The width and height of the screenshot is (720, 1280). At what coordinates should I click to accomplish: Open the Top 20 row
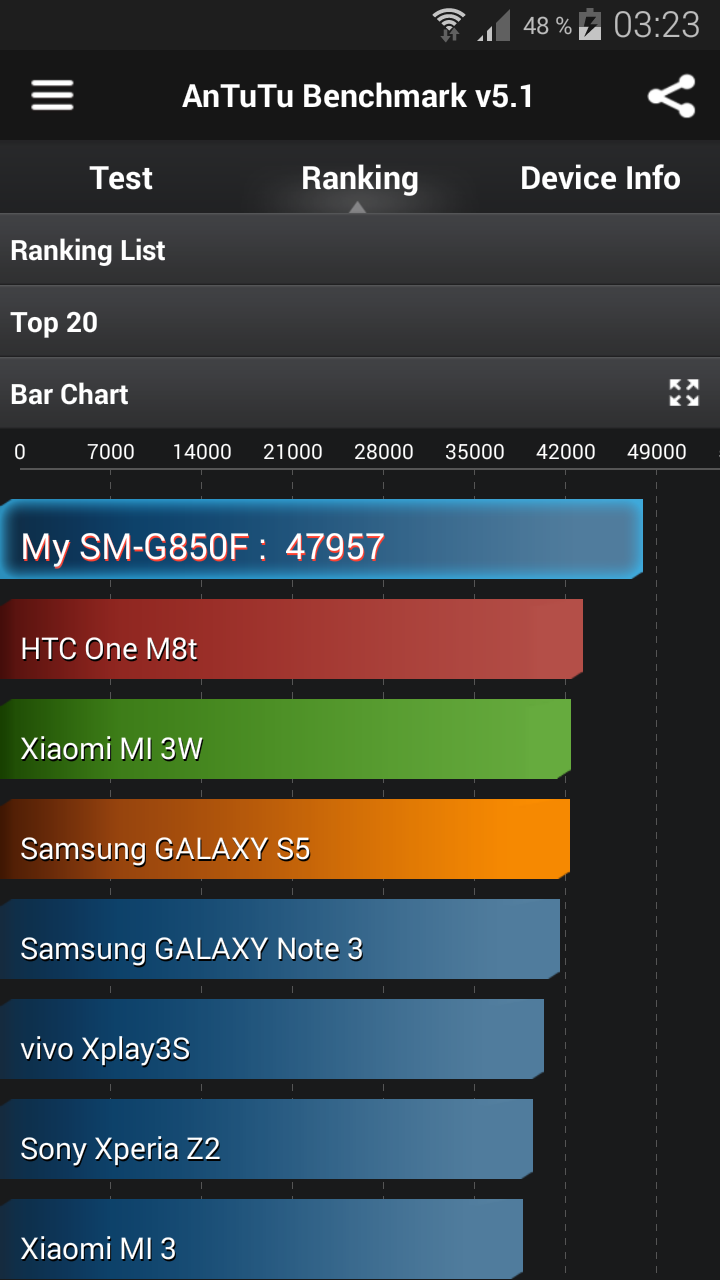[x=360, y=322]
